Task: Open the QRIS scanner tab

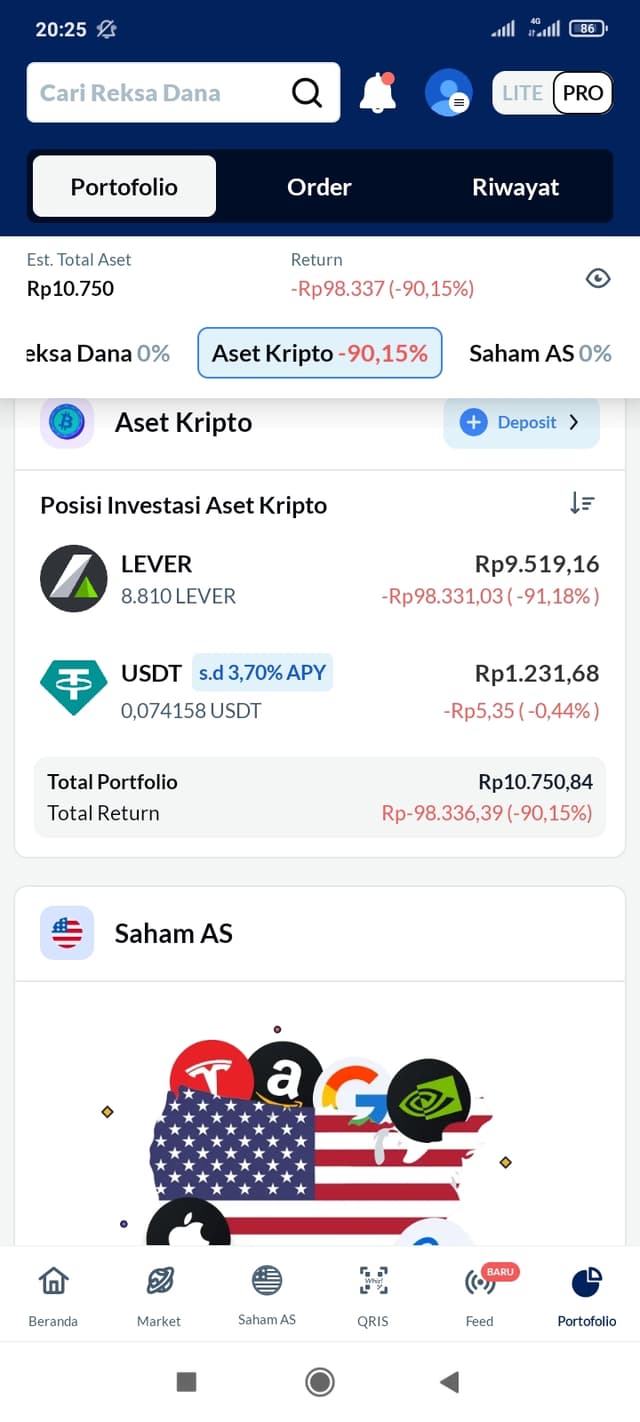Action: [373, 1295]
